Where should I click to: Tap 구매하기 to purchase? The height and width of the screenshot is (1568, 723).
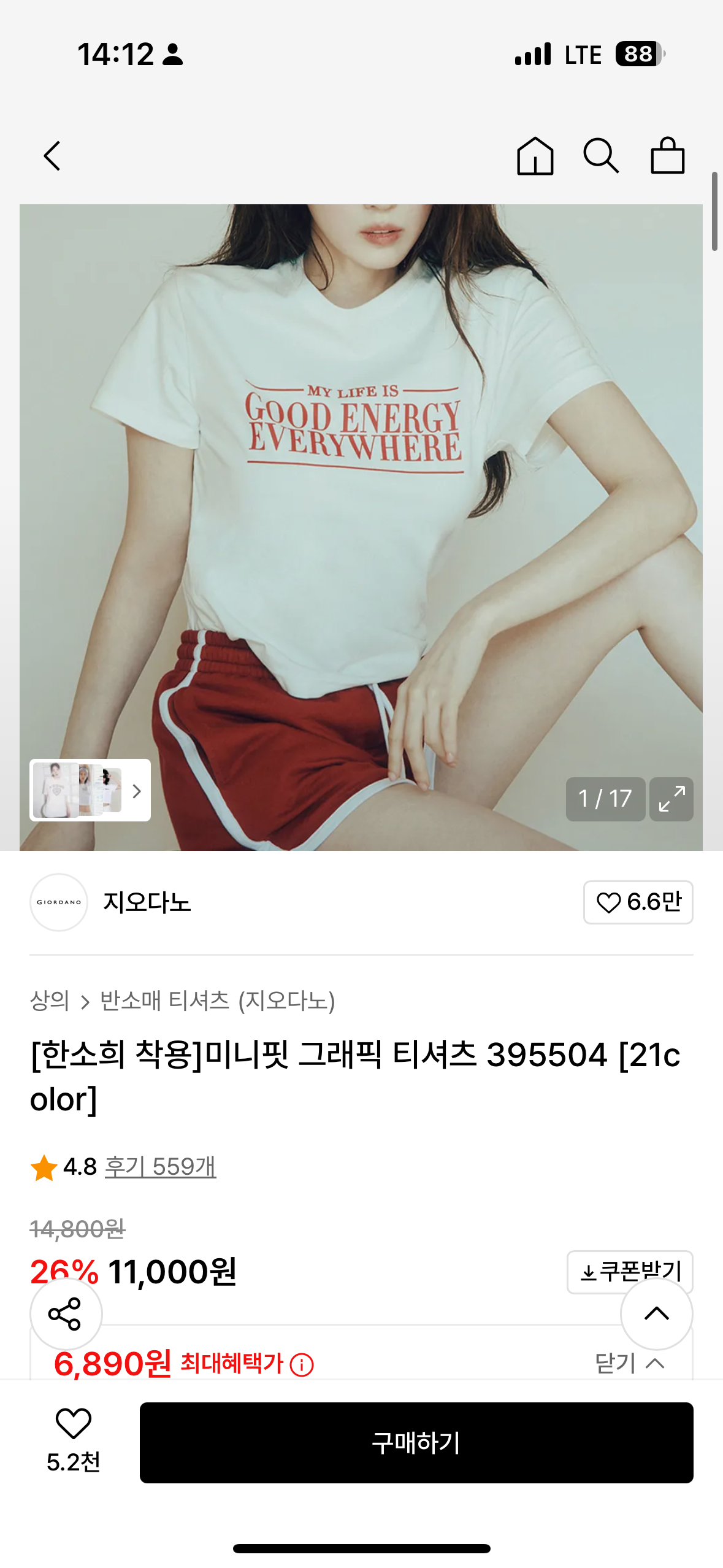click(x=416, y=1443)
